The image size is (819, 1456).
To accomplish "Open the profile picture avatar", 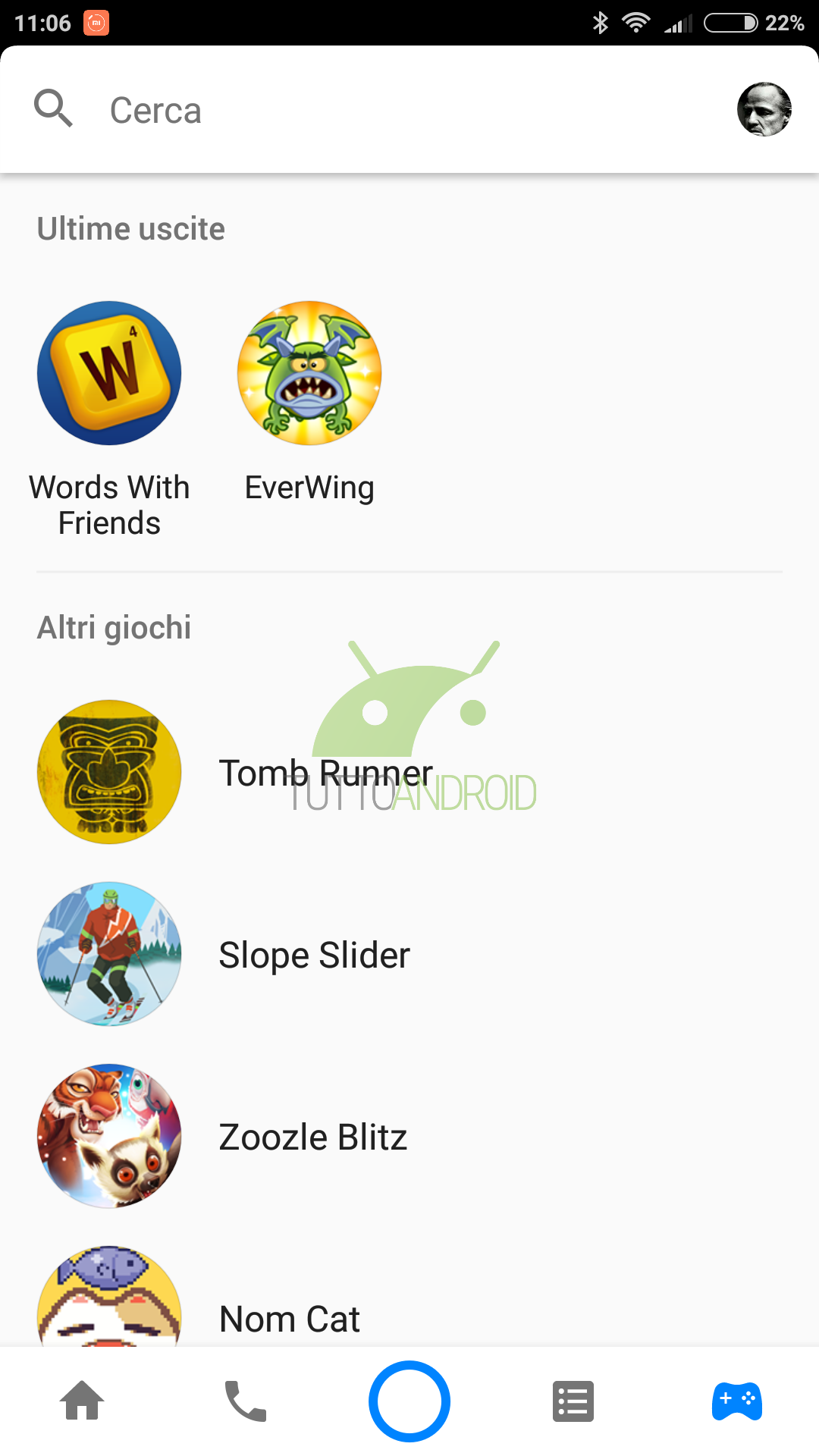I will click(764, 109).
